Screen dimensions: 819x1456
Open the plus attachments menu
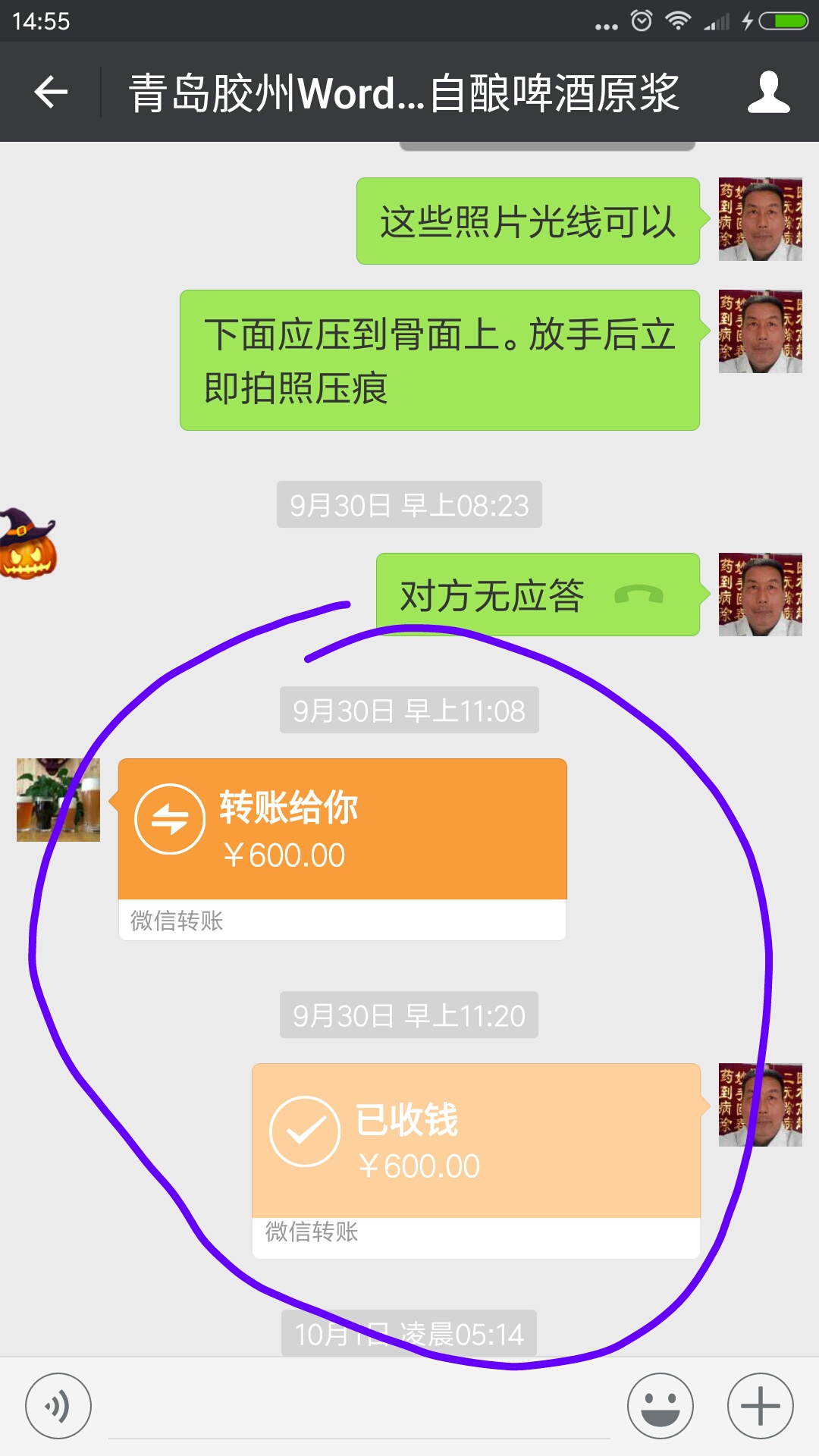(x=760, y=1405)
